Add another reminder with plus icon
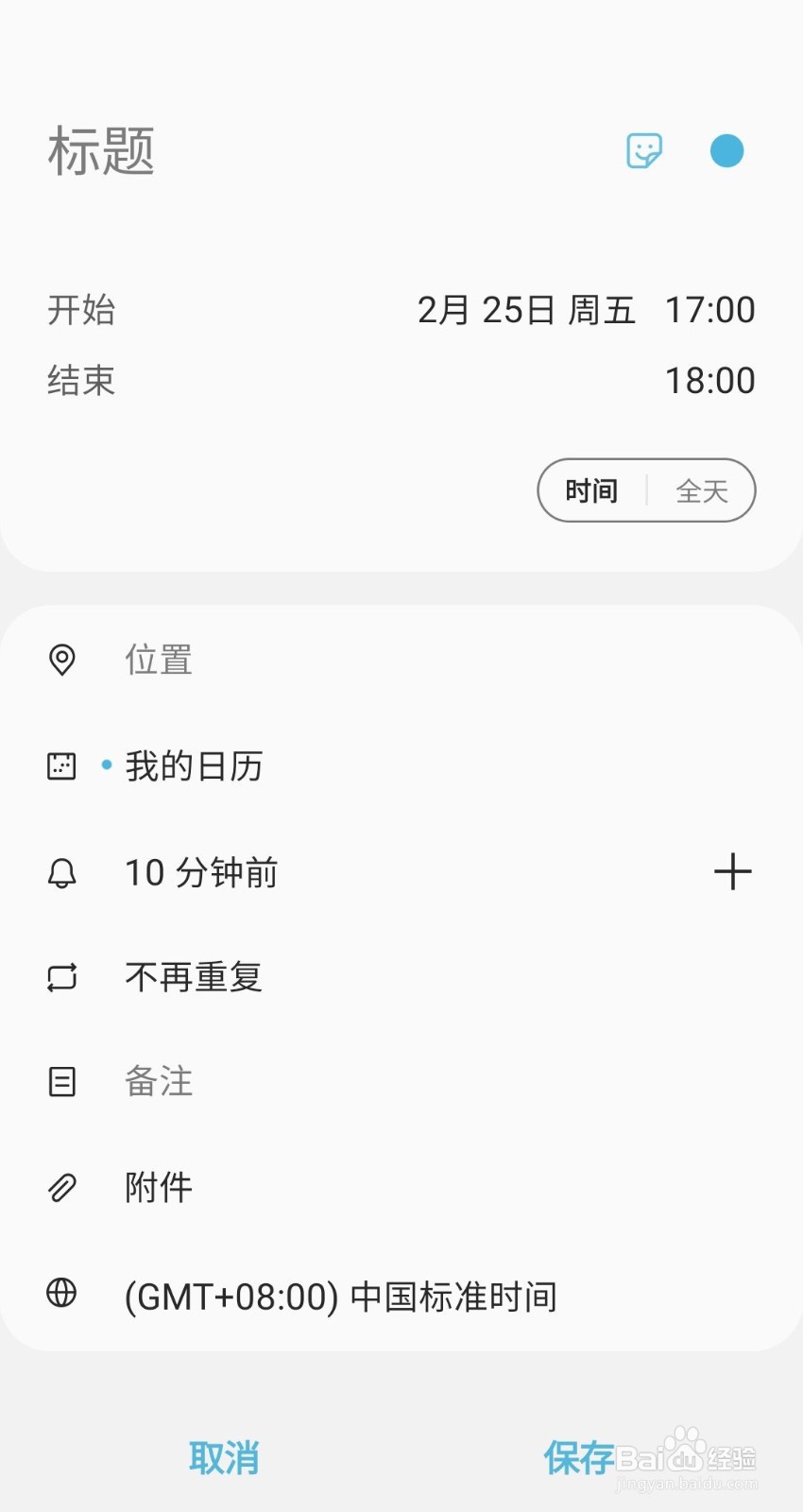This screenshot has height=1512, width=803. [732, 871]
